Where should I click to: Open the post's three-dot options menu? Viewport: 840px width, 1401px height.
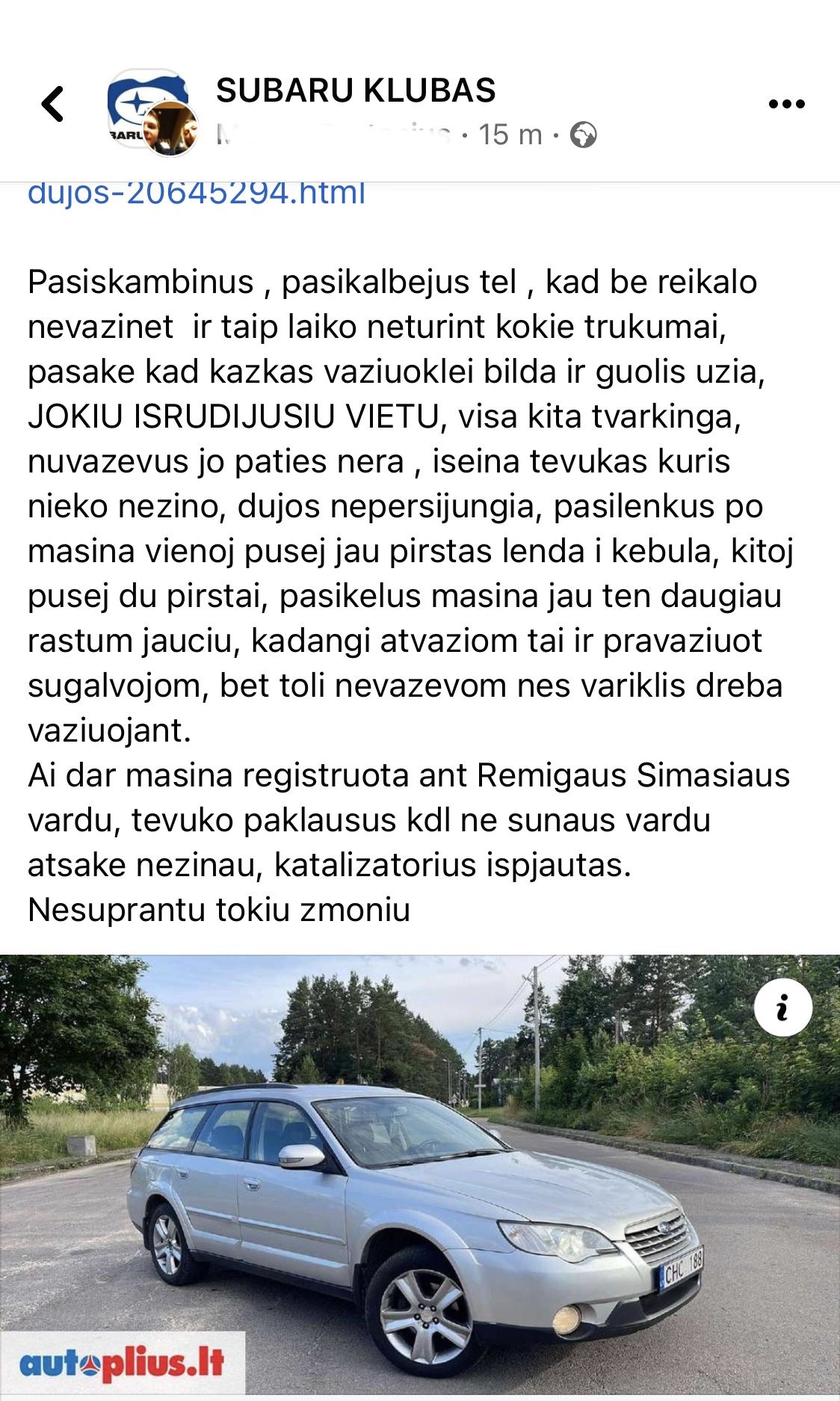[786, 105]
